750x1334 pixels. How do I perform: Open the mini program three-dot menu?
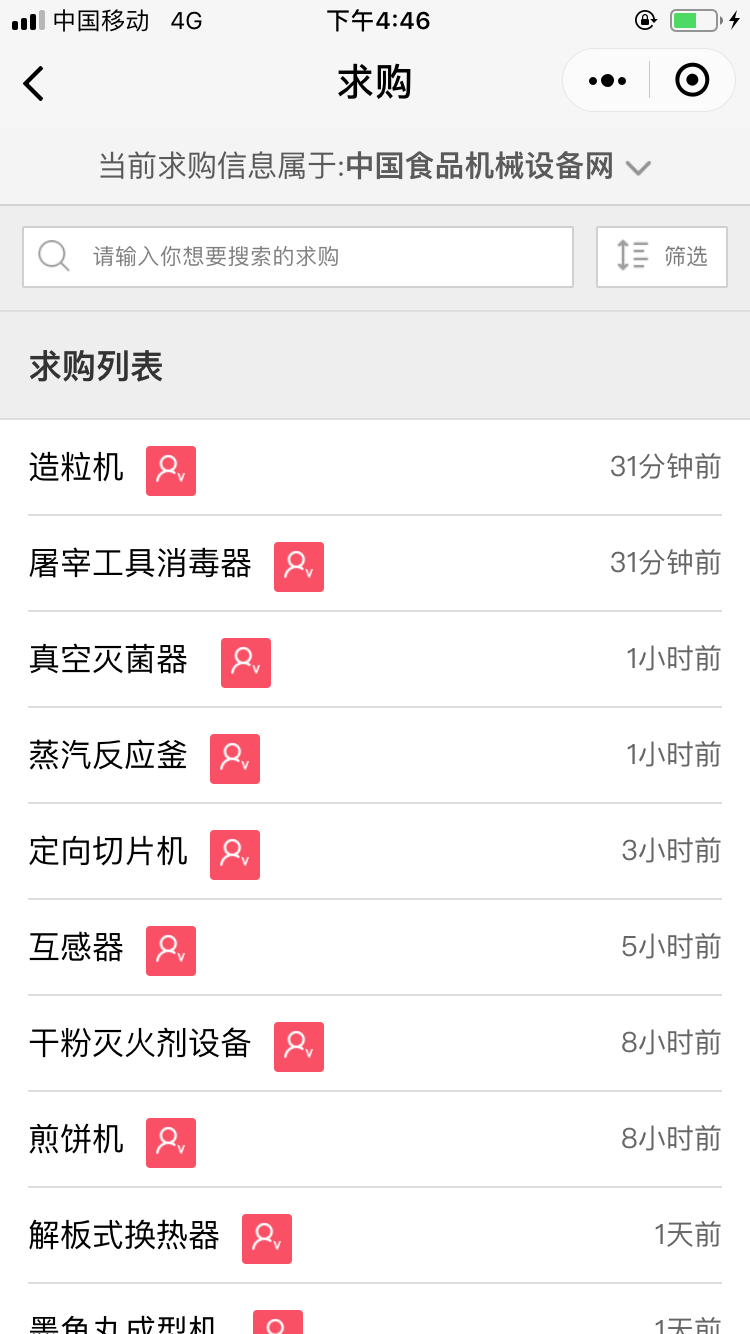point(607,81)
